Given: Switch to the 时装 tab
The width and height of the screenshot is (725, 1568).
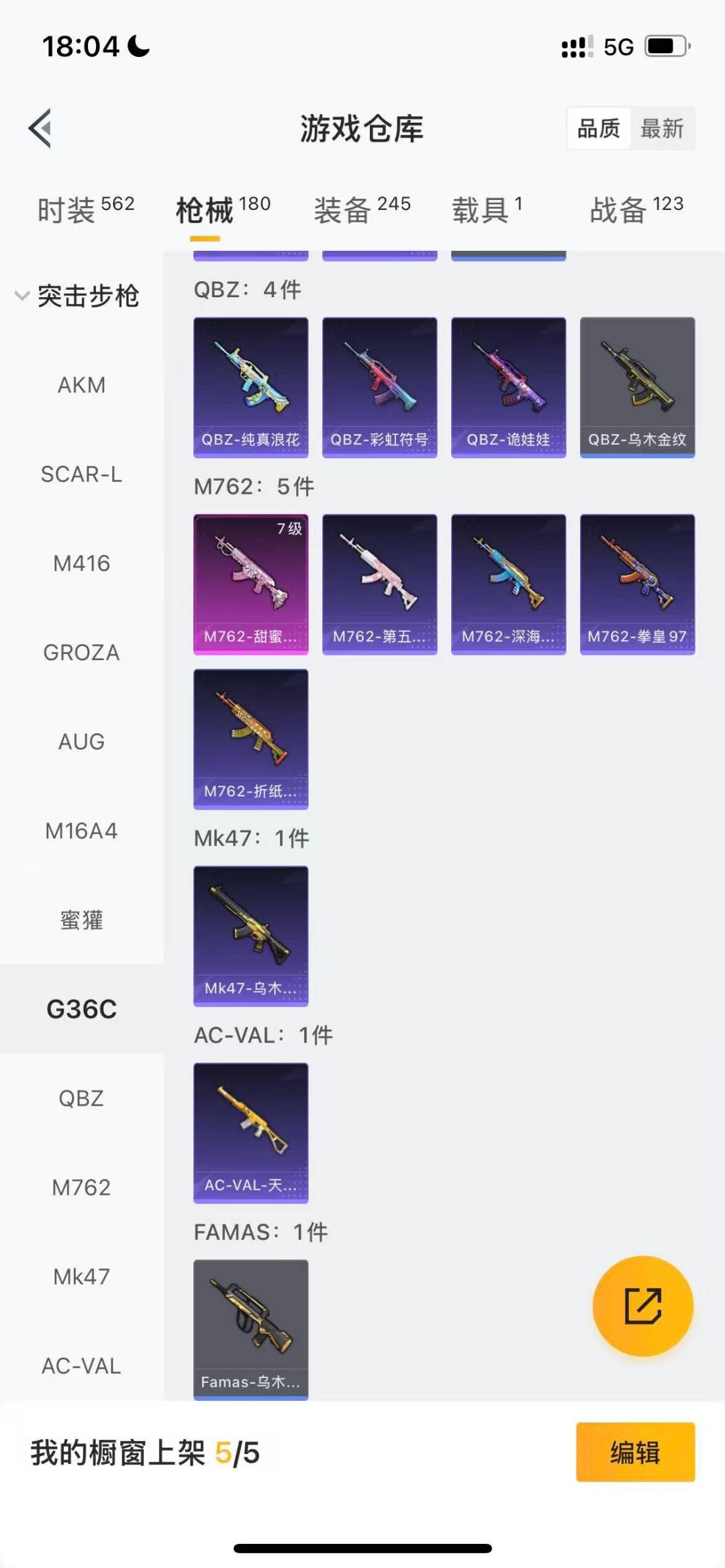Looking at the screenshot, I should (x=85, y=209).
